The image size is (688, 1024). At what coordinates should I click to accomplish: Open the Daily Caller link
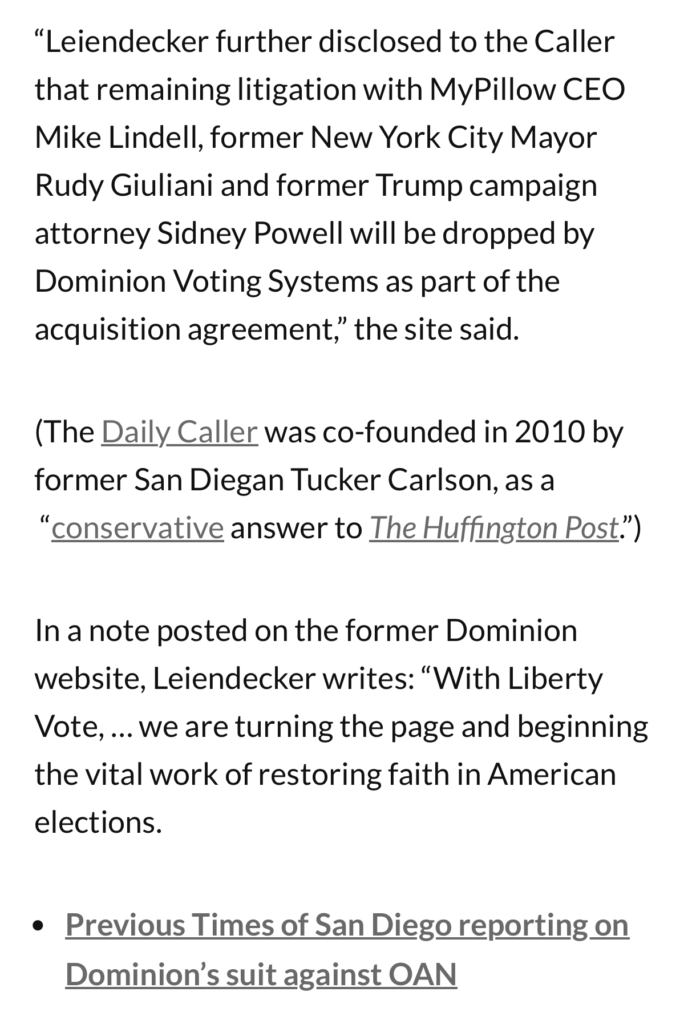pos(180,433)
